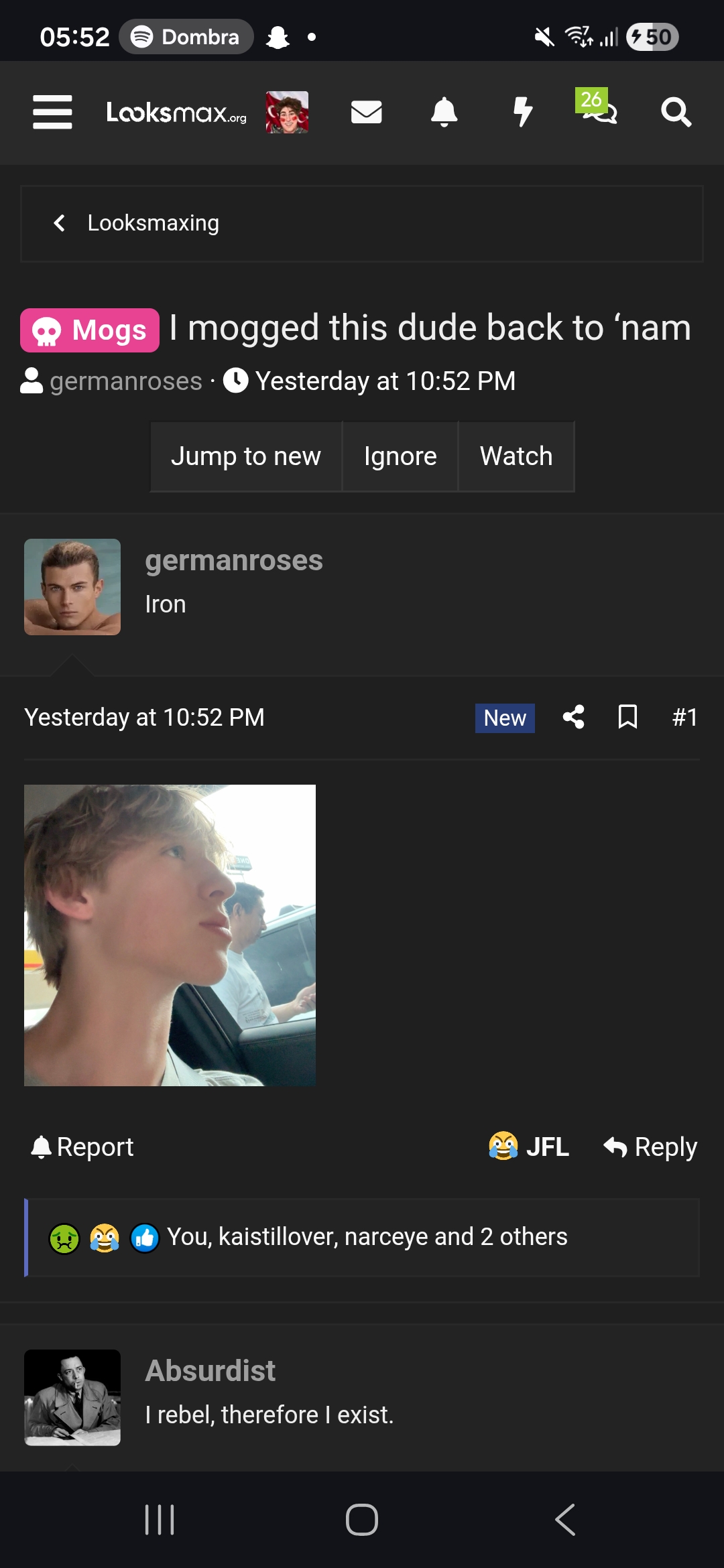Select Jump to new
This screenshot has width=724, height=1568.
(x=246, y=456)
